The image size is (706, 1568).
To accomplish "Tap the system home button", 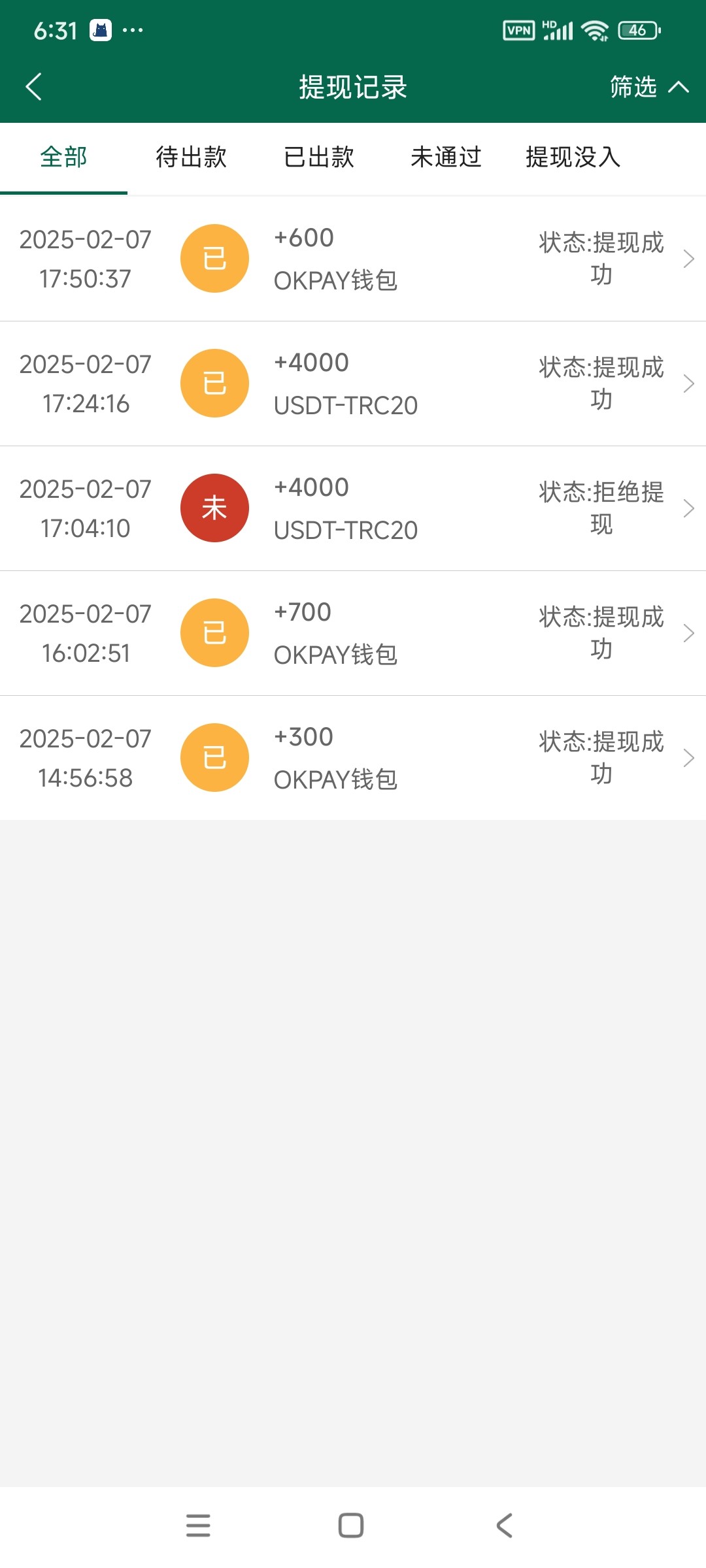I will [351, 1526].
